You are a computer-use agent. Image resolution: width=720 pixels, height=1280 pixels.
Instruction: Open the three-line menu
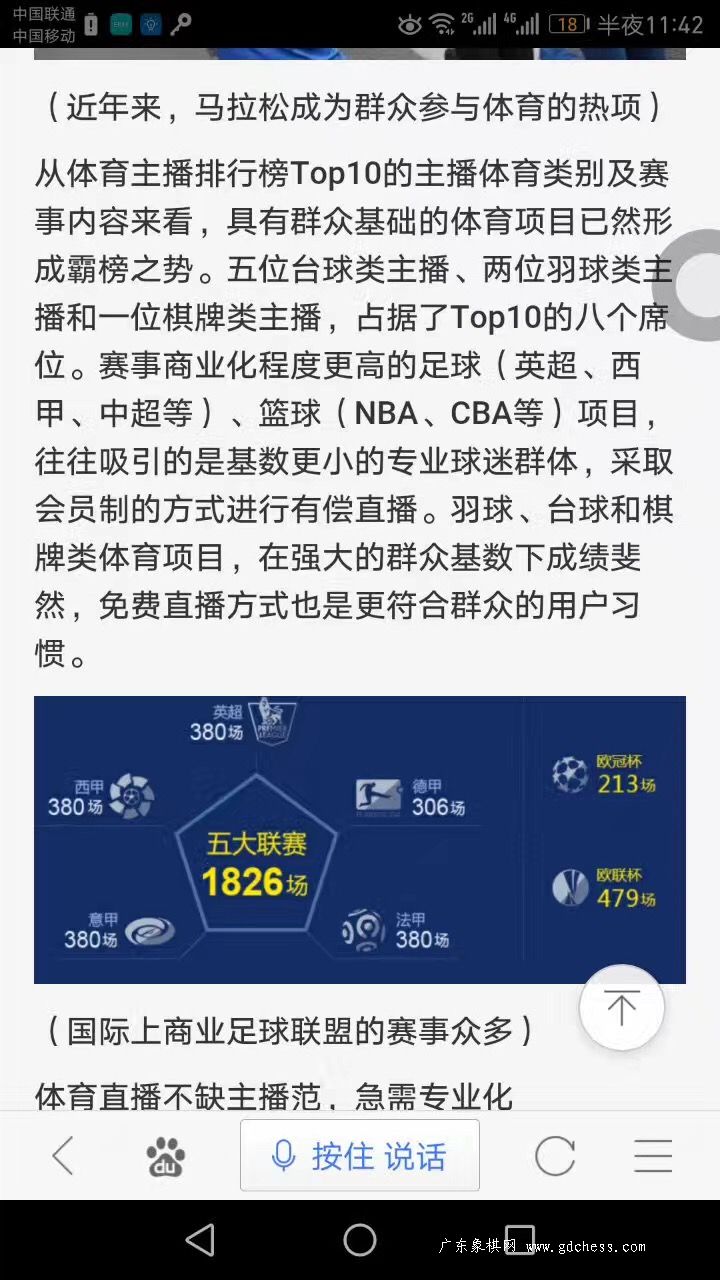click(653, 1156)
